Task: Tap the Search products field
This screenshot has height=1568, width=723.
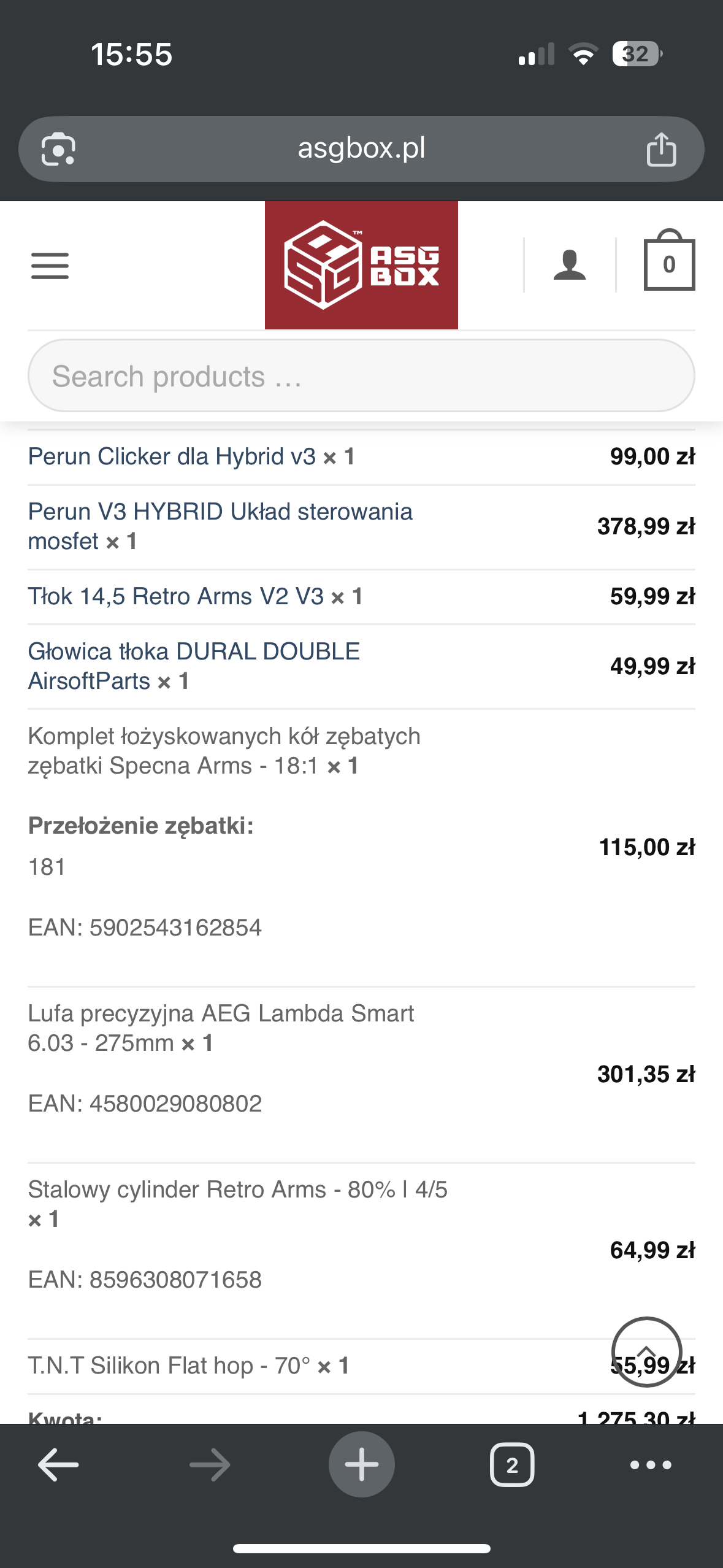Action: (x=361, y=375)
